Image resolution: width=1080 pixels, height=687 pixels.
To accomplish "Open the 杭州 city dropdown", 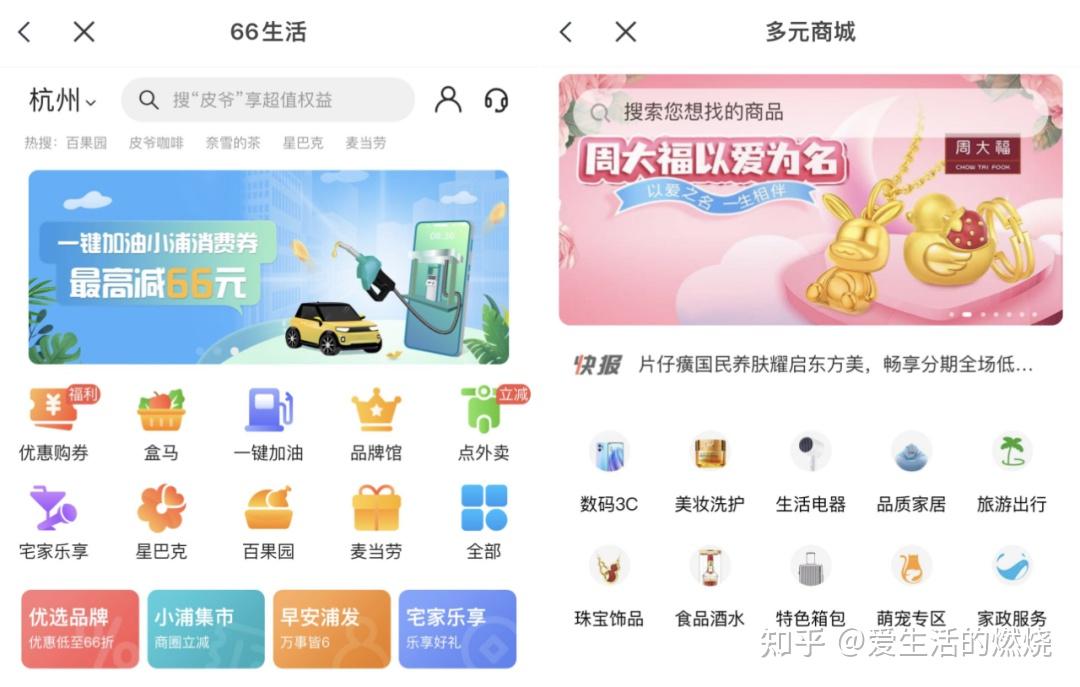I will [62, 100].
